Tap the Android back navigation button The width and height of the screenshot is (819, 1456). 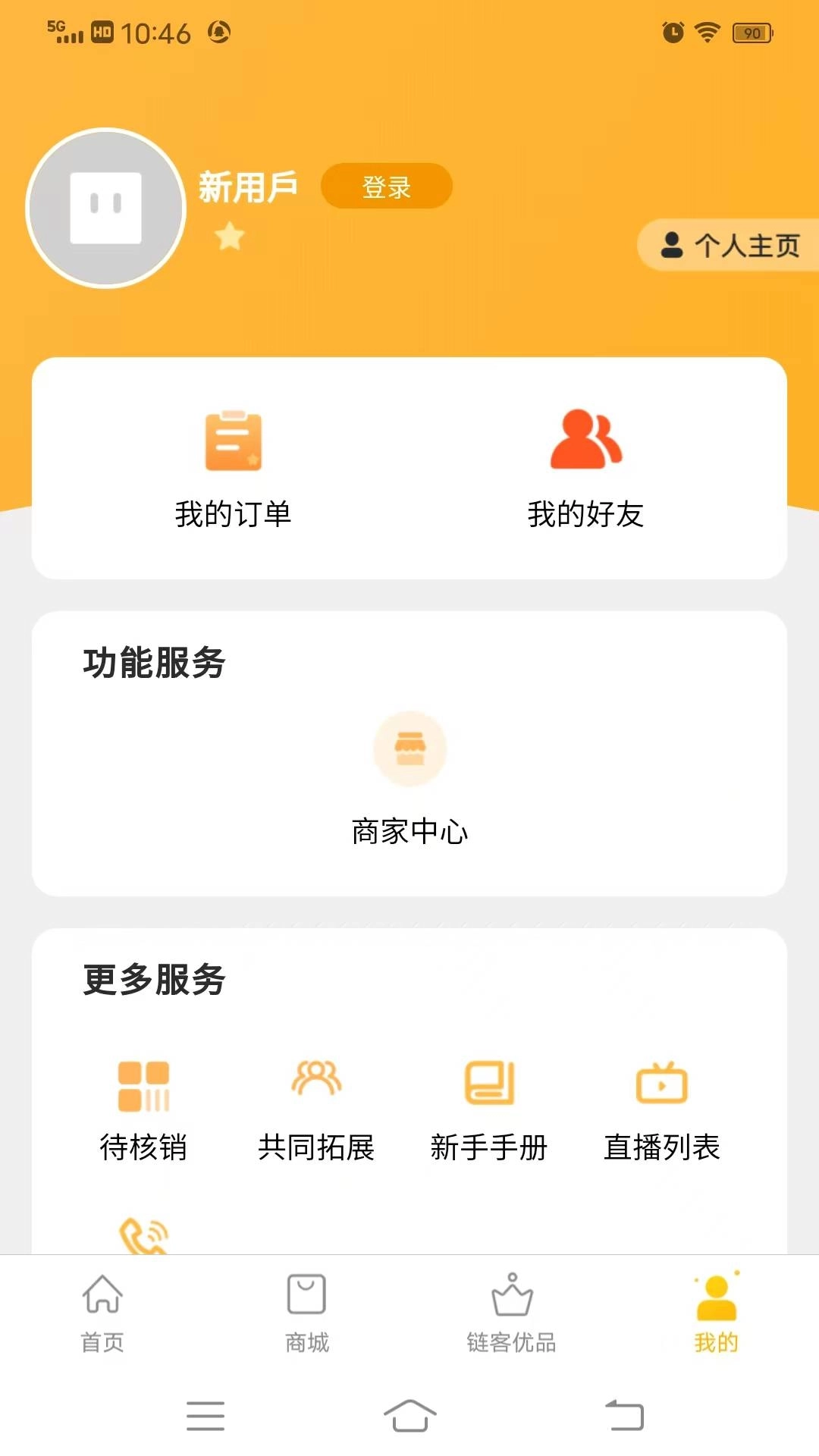(622, 1416)
